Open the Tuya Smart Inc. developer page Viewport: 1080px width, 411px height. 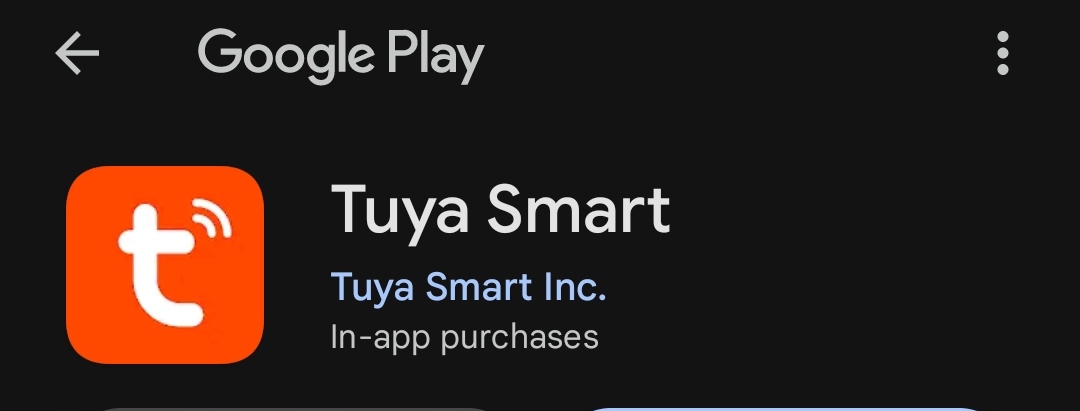pyautogui.click(x=468, y=288)
